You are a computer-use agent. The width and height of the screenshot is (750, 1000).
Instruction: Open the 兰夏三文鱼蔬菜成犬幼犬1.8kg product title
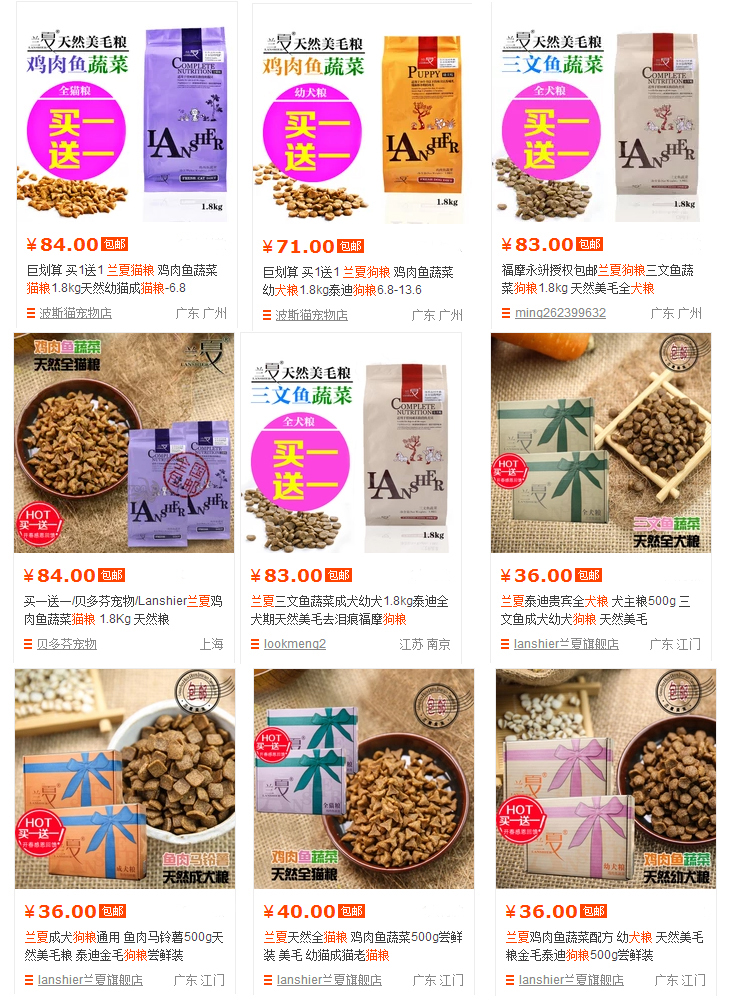[349, 610]
